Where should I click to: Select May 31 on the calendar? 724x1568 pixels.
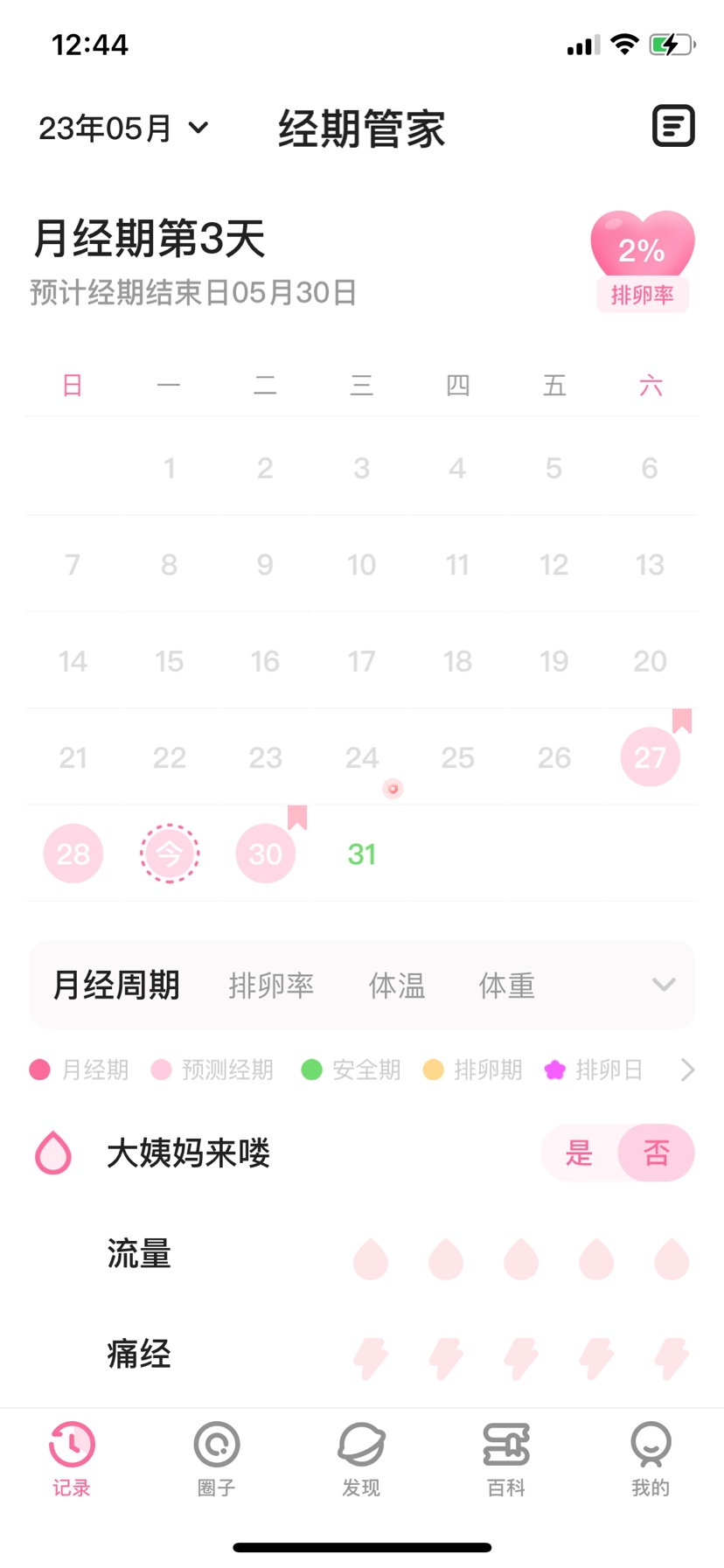361,854
